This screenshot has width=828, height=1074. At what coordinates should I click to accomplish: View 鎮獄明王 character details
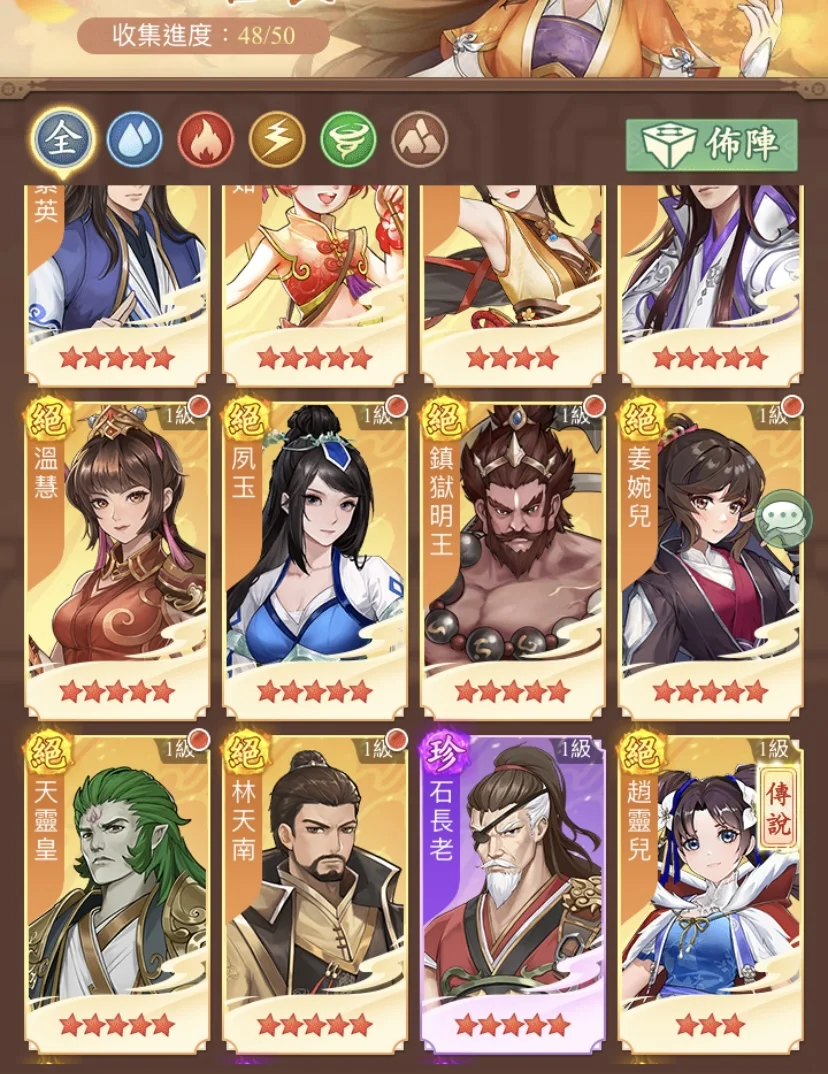513,560
